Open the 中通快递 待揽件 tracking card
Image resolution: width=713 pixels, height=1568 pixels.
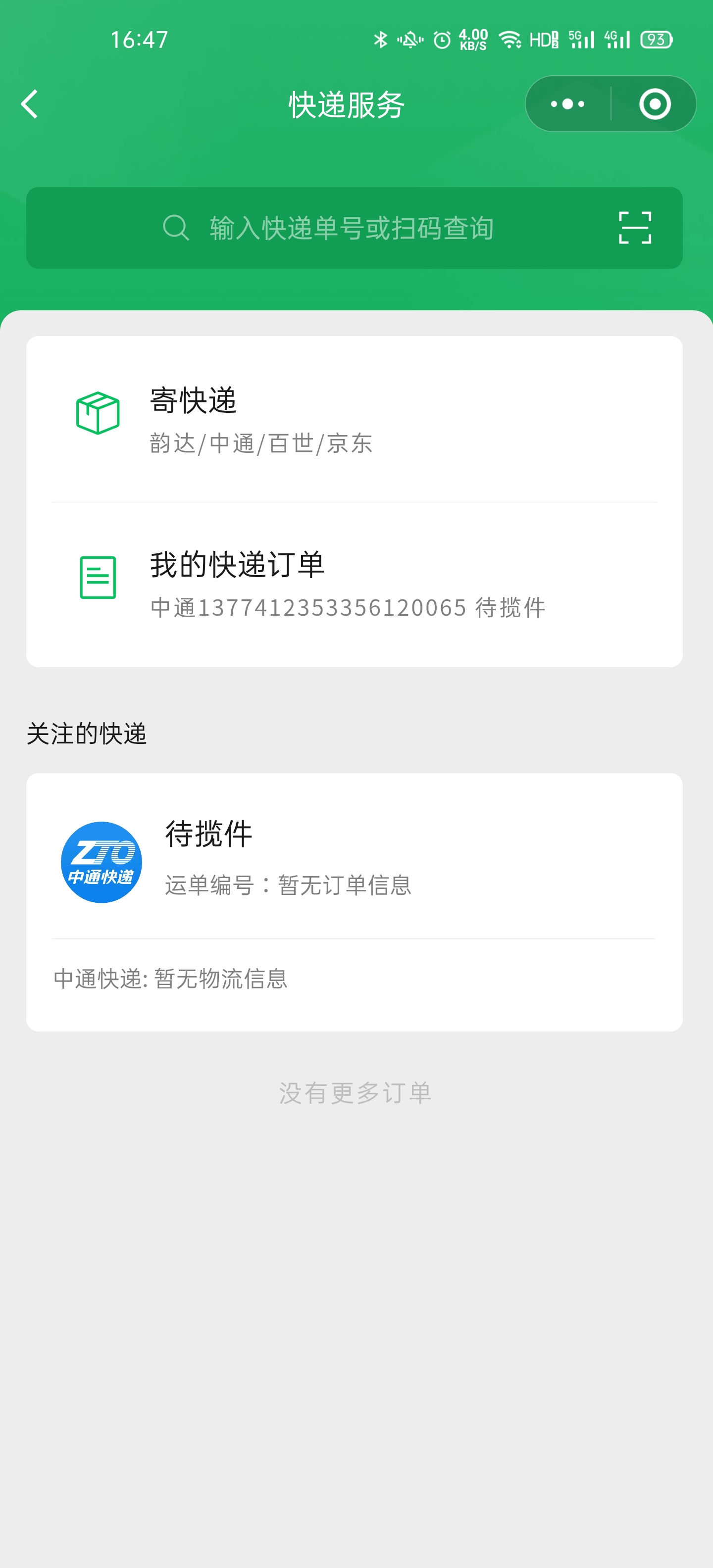pyautogui.click(x=354, y=901)
